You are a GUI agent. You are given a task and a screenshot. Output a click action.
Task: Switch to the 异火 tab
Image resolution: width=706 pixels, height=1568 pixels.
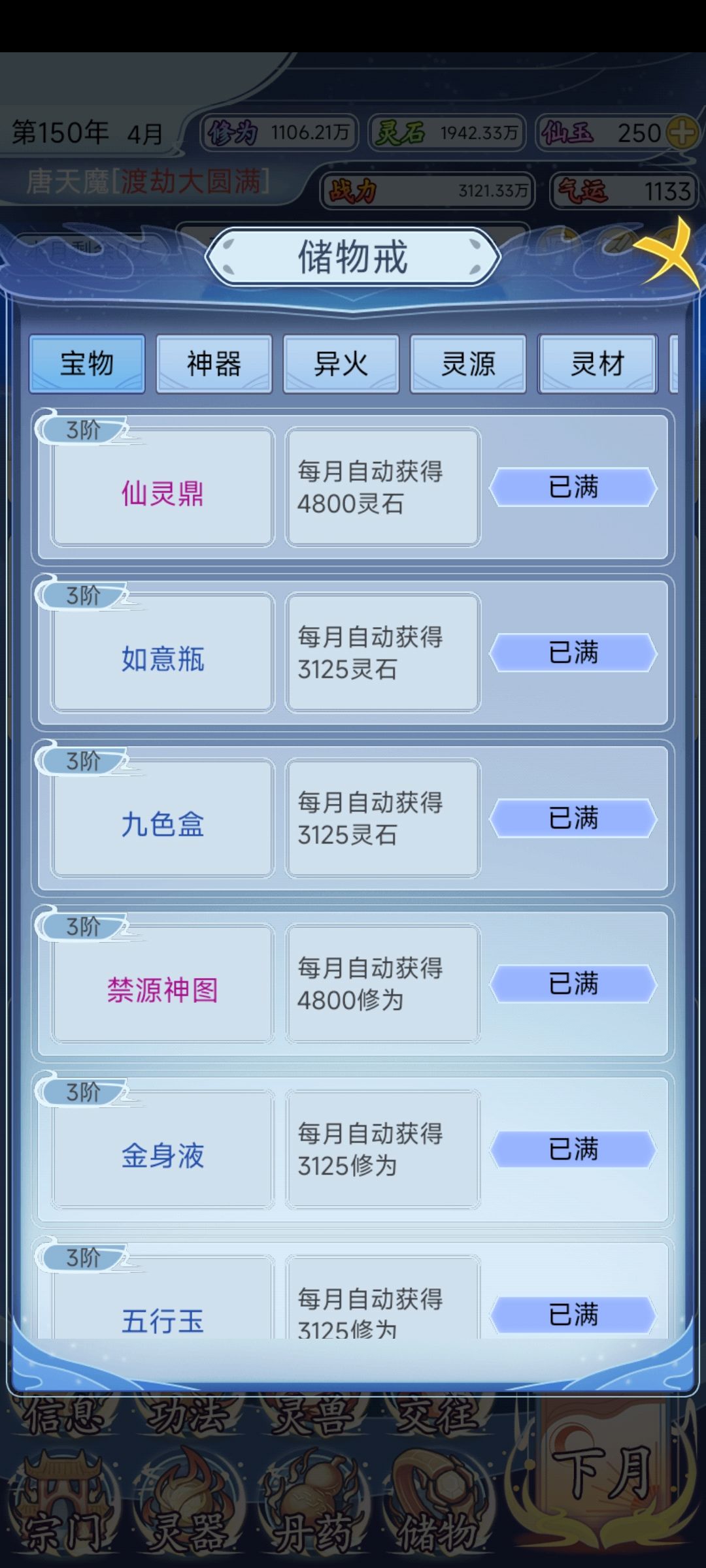341,364
